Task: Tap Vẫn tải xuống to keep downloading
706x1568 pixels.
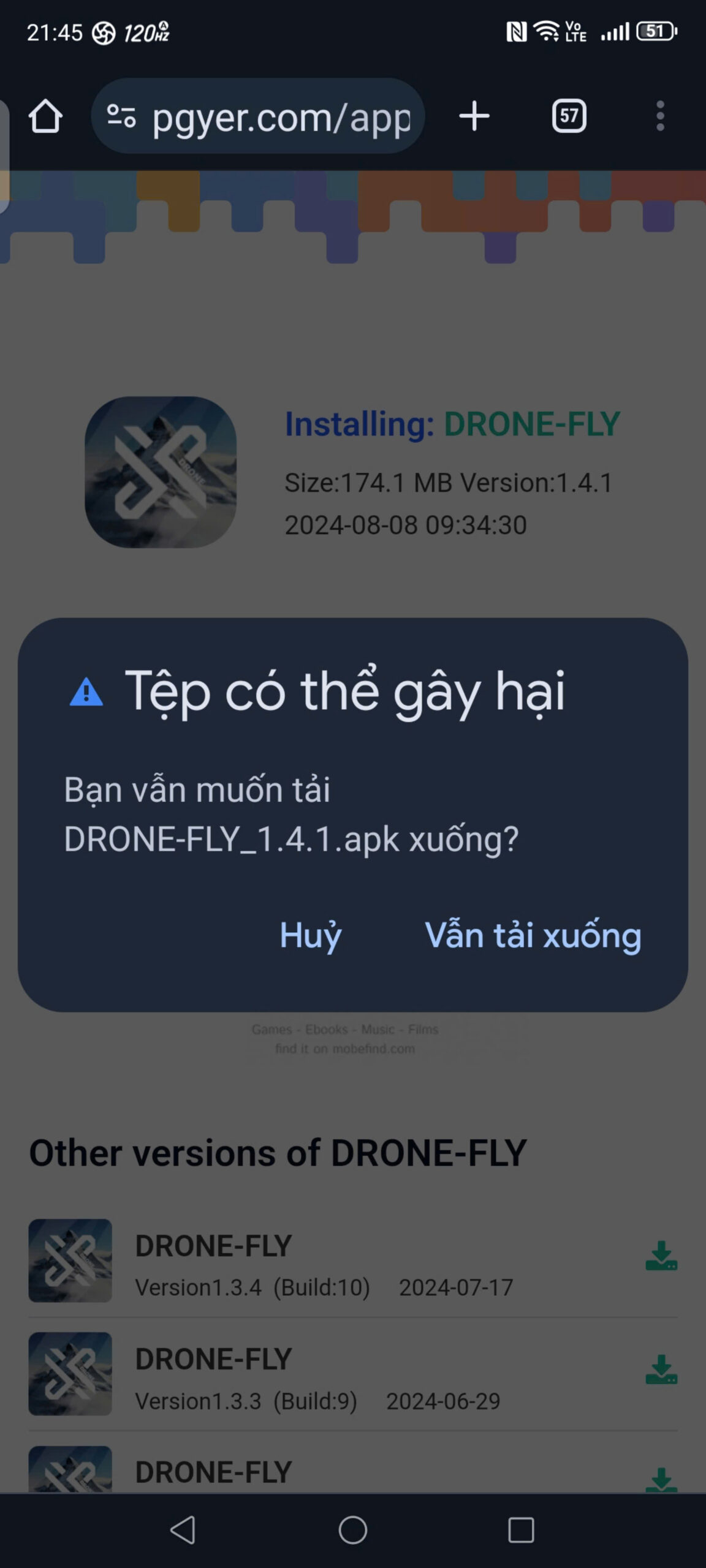Action: tap(533, 933)
